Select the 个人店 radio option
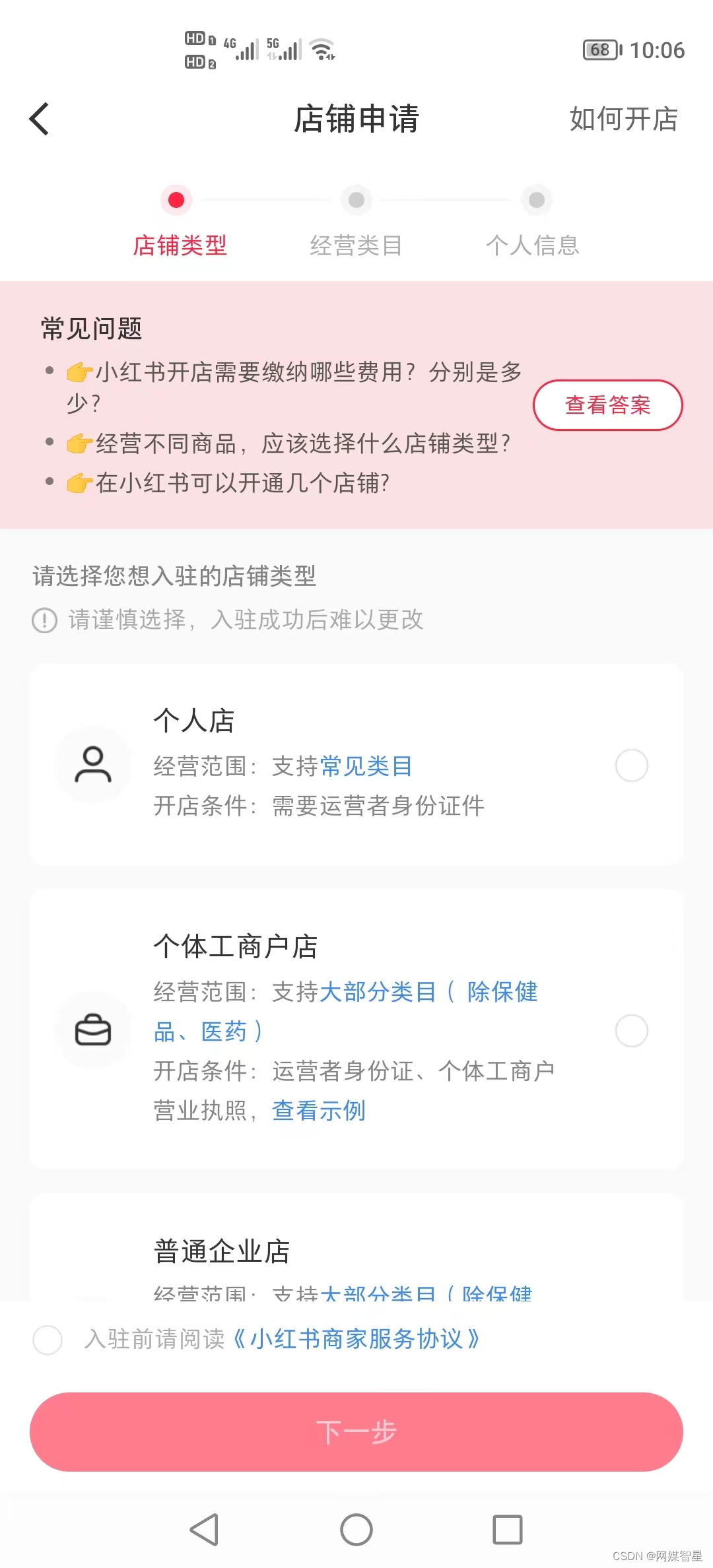The image size is (713, 1568). click(631, 766)
